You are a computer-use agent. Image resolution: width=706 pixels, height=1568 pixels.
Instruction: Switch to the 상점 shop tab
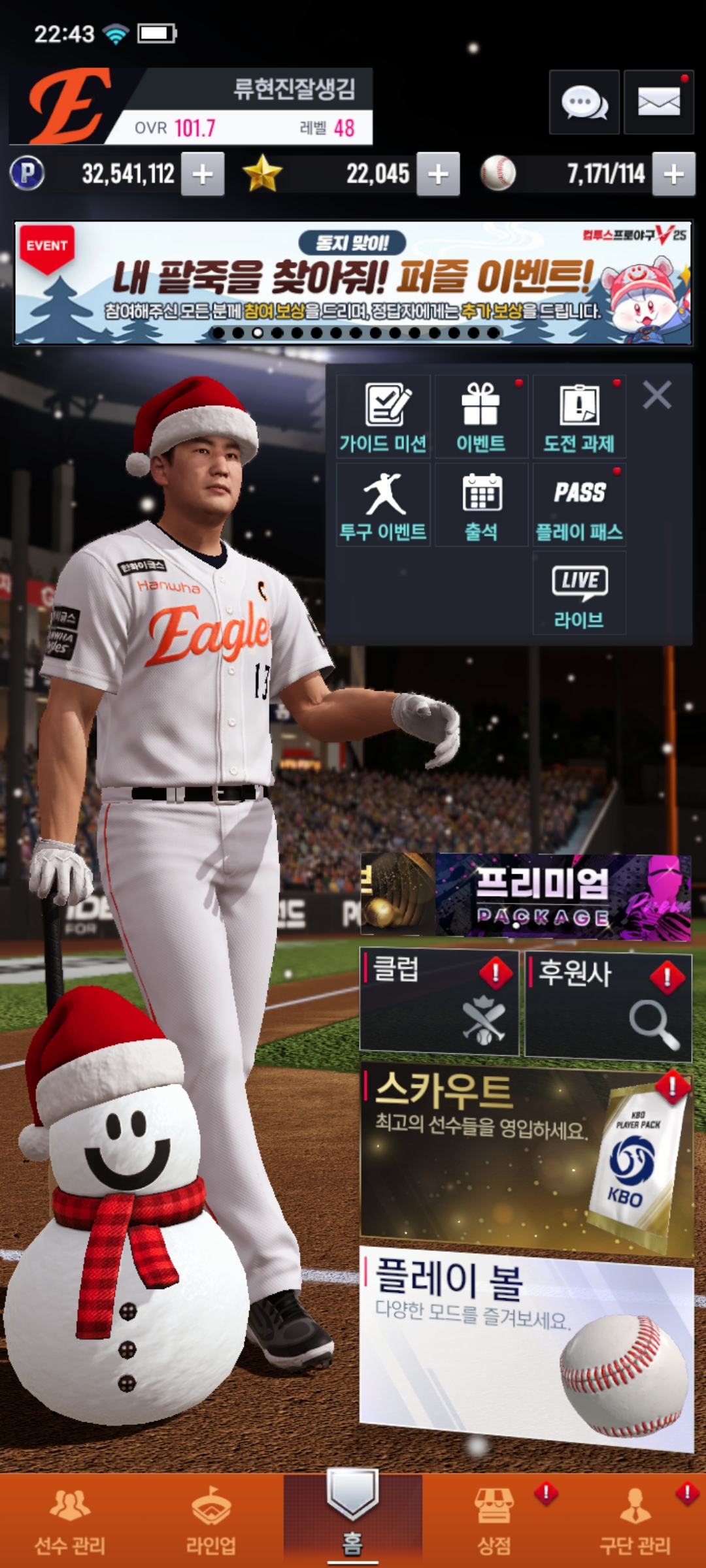point(495,1520)
